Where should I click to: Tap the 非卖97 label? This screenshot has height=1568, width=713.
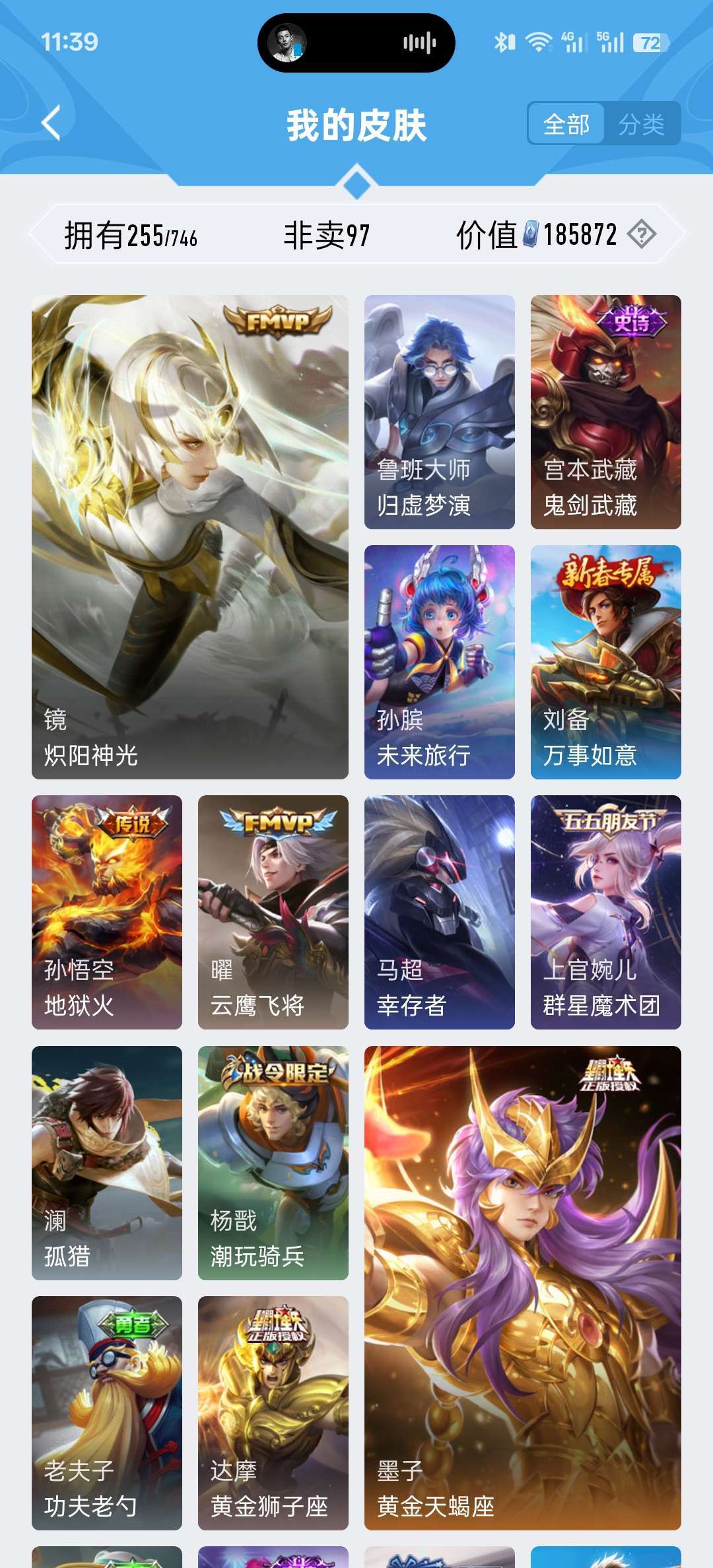pyautogui.click(x=326, y=231)
